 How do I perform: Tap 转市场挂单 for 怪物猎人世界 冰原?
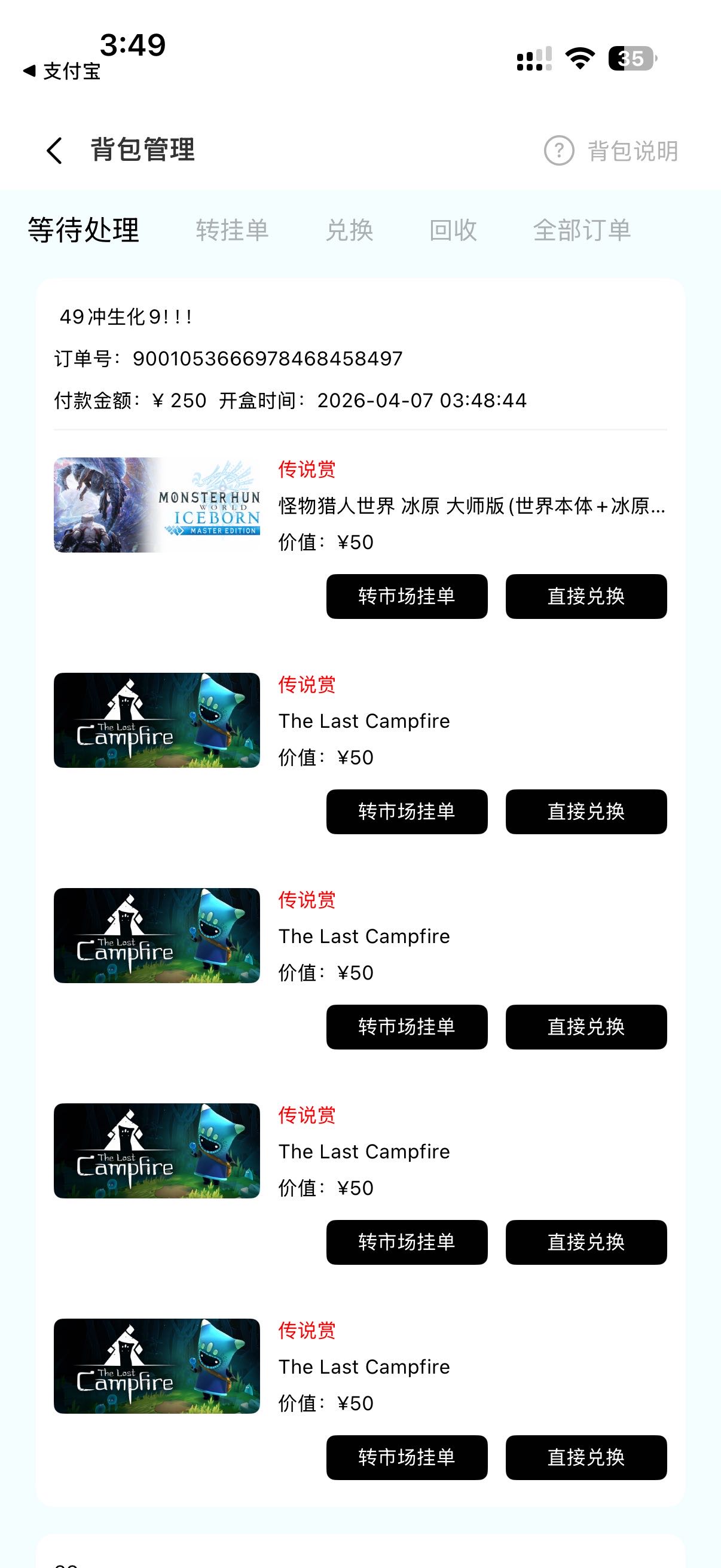[407, 597]
